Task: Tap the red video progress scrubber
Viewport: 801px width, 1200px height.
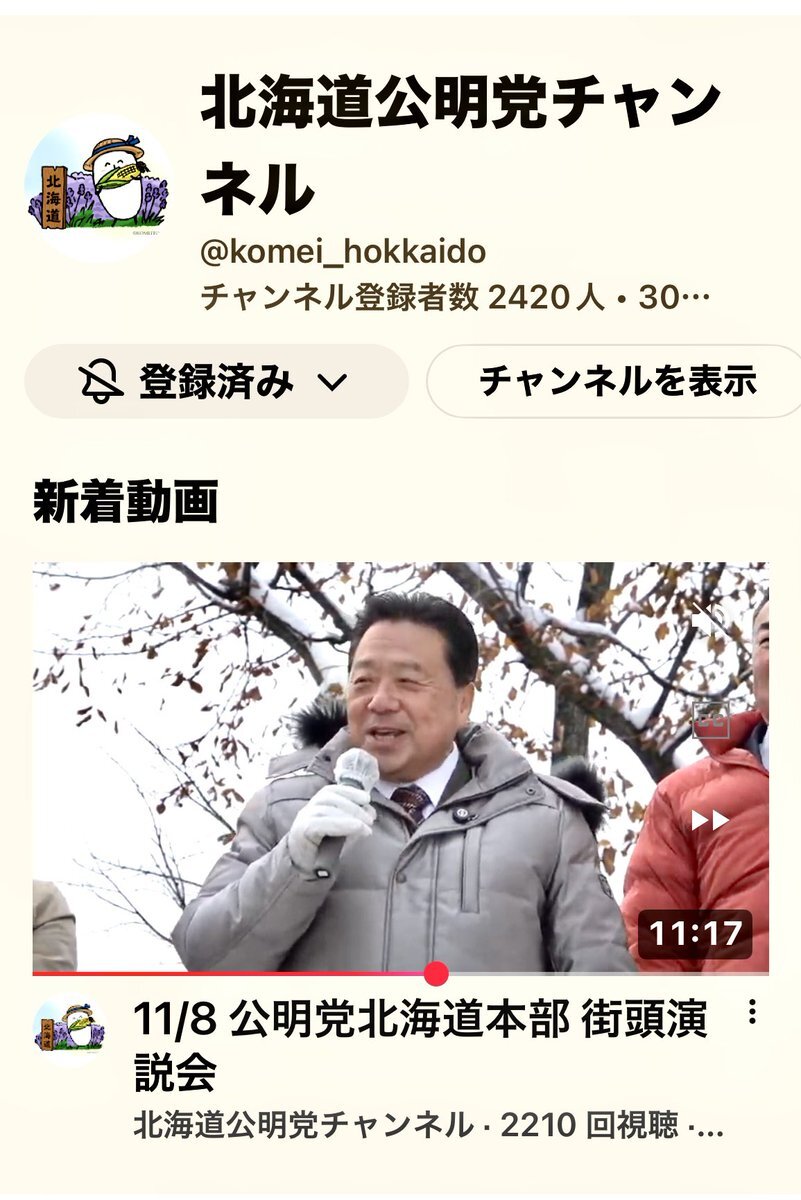Action: tap(436, 973)
